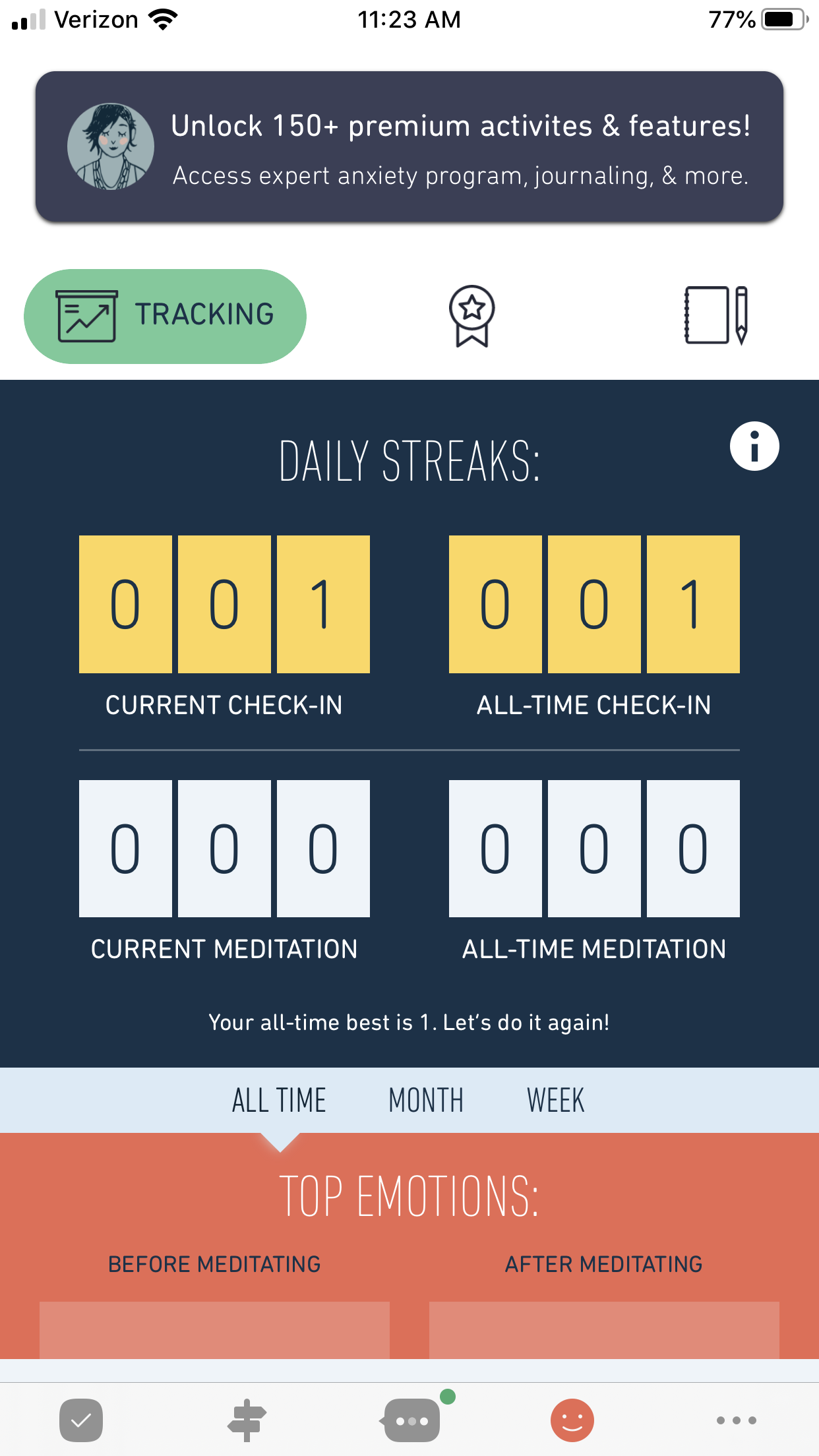This screenshot has width=819, height=1456.
Task: Show All Time emotions
Action: tap(279, 1100)
